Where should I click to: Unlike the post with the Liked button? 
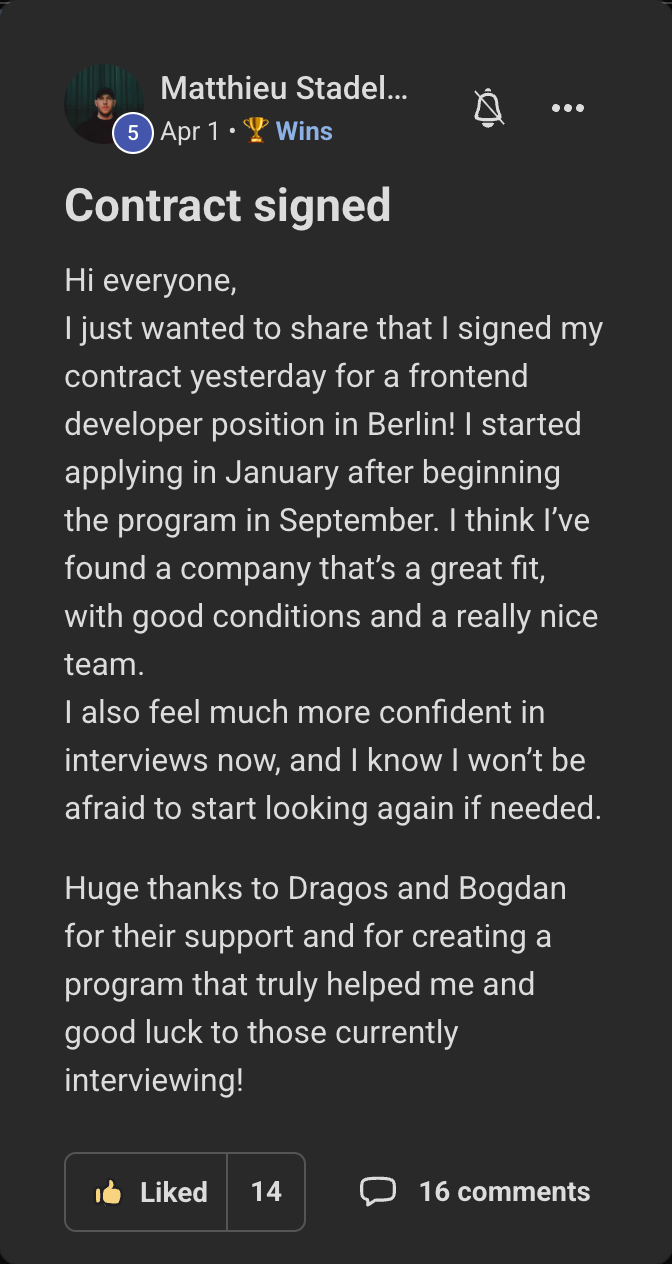click(x=146, y=1192)
